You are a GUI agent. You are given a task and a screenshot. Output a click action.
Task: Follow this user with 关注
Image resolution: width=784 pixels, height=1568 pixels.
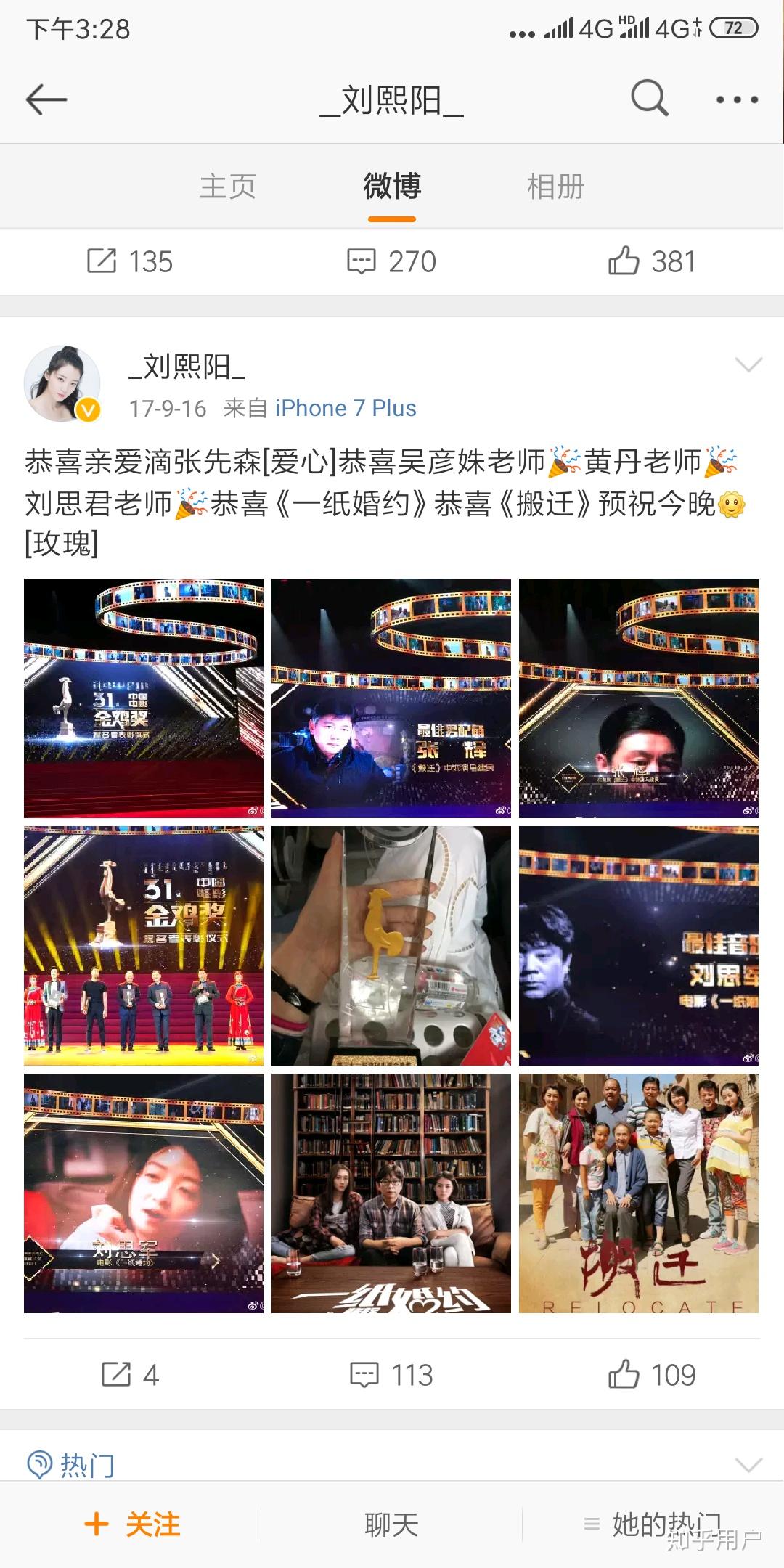[132, 1524]
